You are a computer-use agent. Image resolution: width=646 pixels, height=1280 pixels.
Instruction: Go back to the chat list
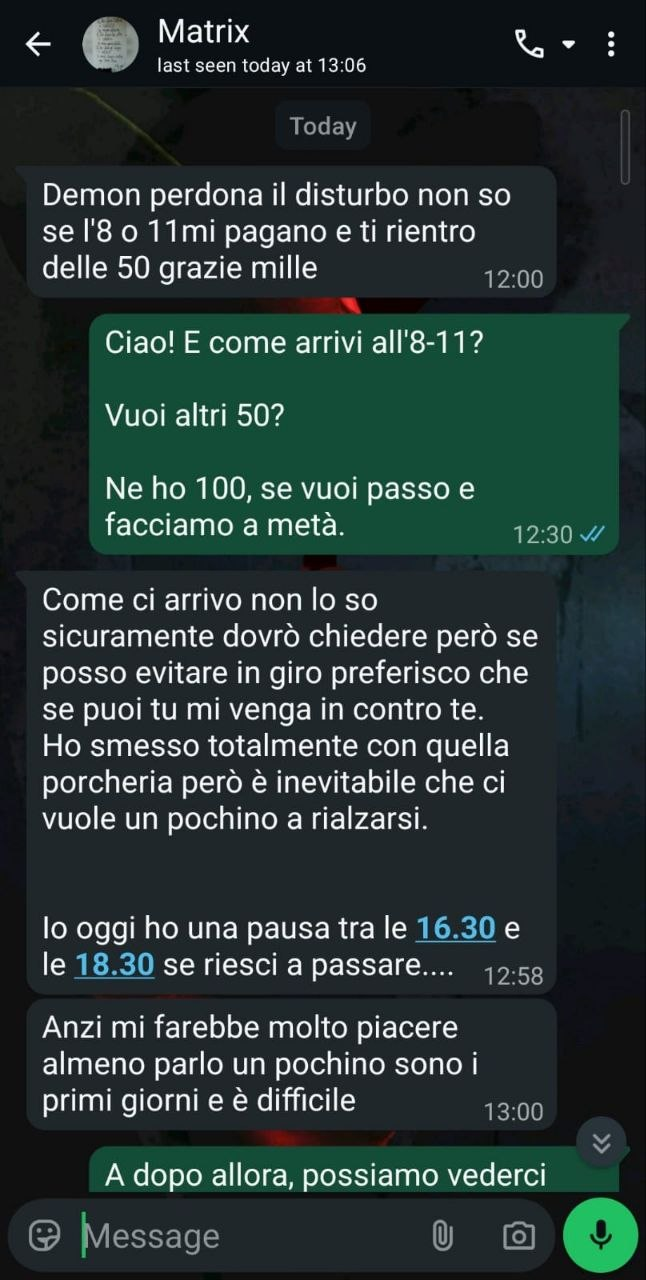coord(37,44)
